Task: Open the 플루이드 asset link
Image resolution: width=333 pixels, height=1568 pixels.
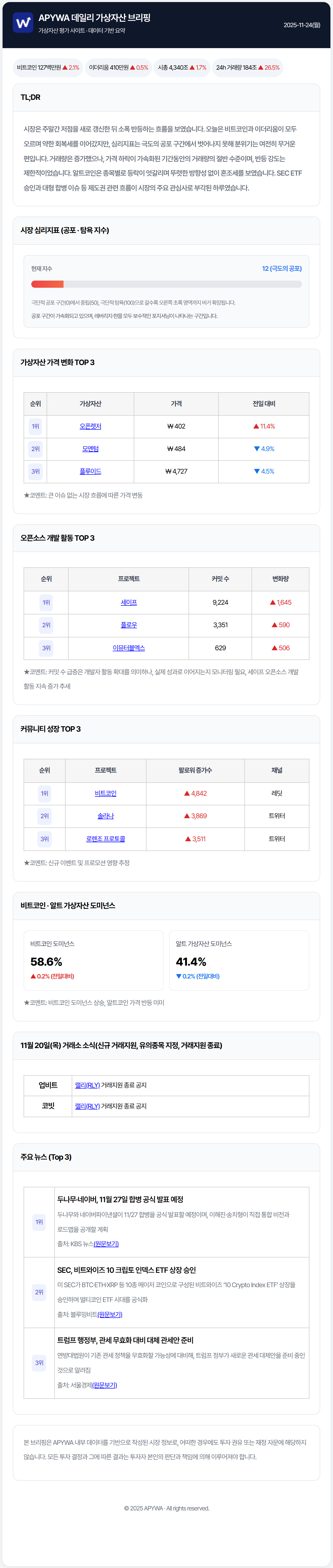Action: [90, 471]
